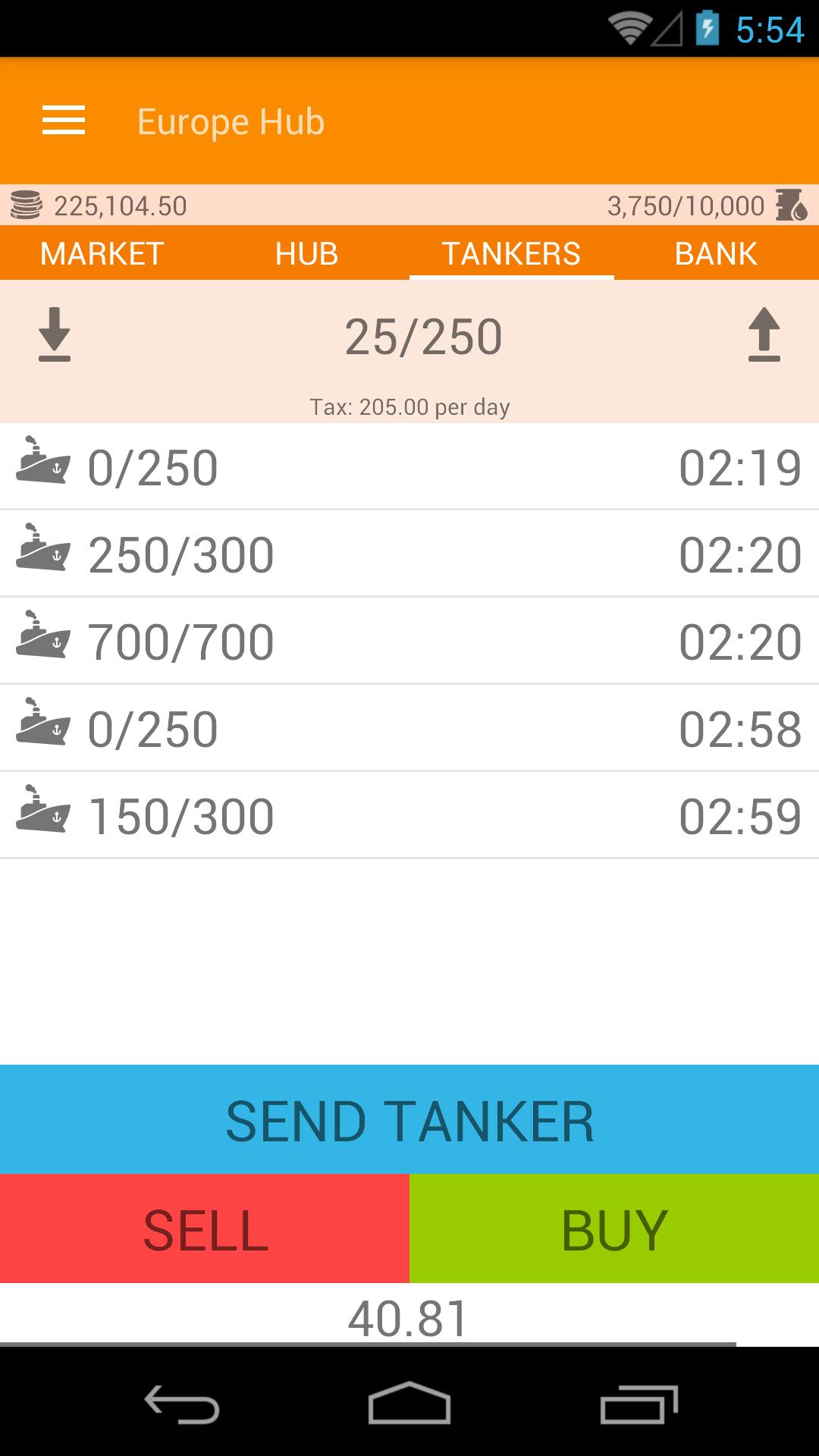Open the MARKET tab
819x1456 pixels.
tap(101, 253)
